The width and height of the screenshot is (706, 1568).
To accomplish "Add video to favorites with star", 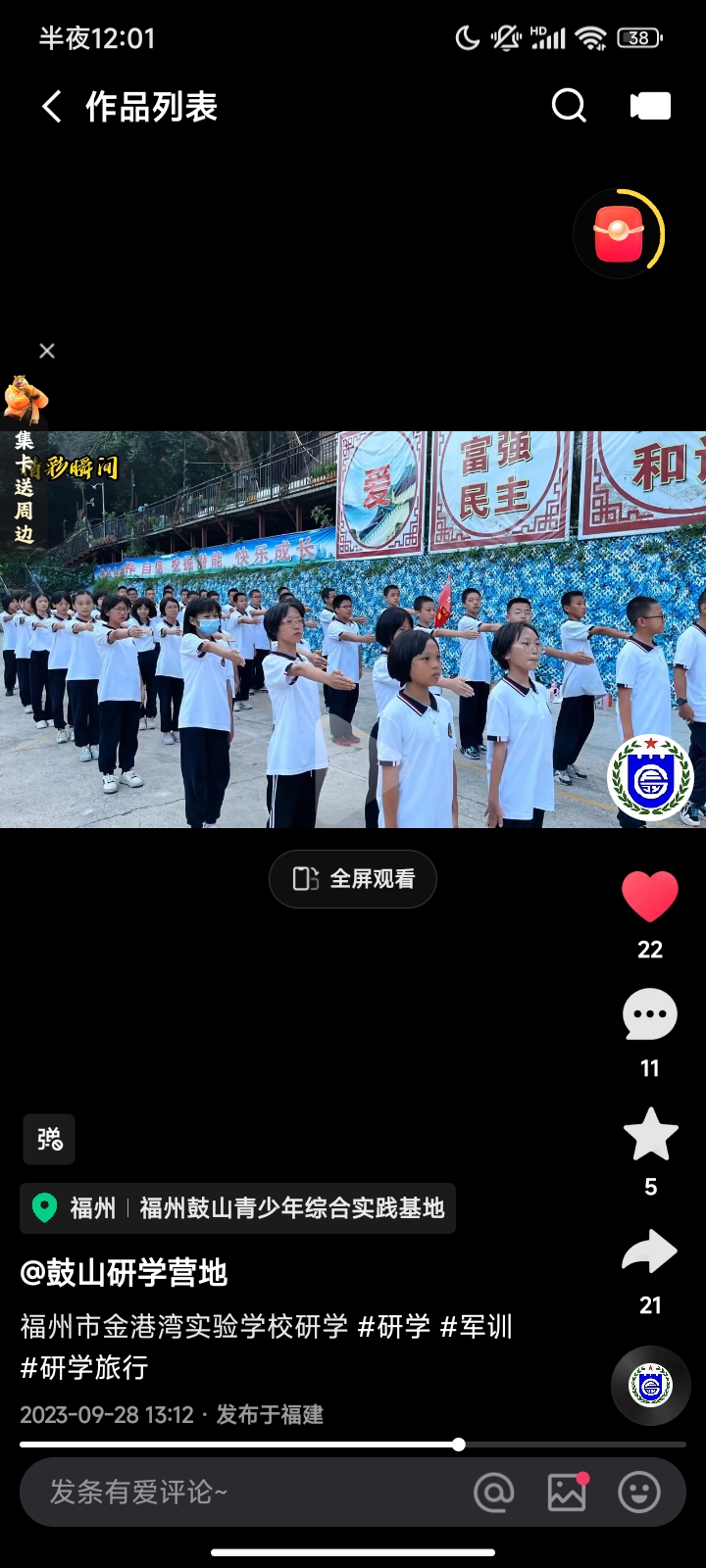I will (650, 1134).
